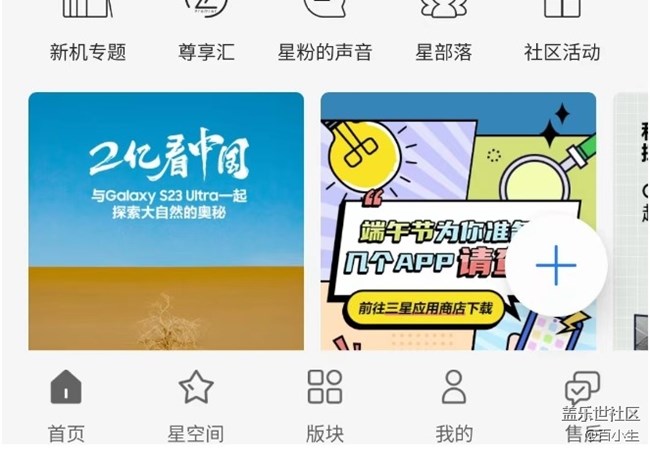Switch to the 我的 tab
This screenshot has width=650, height=458.
click(x=454, y=405)
